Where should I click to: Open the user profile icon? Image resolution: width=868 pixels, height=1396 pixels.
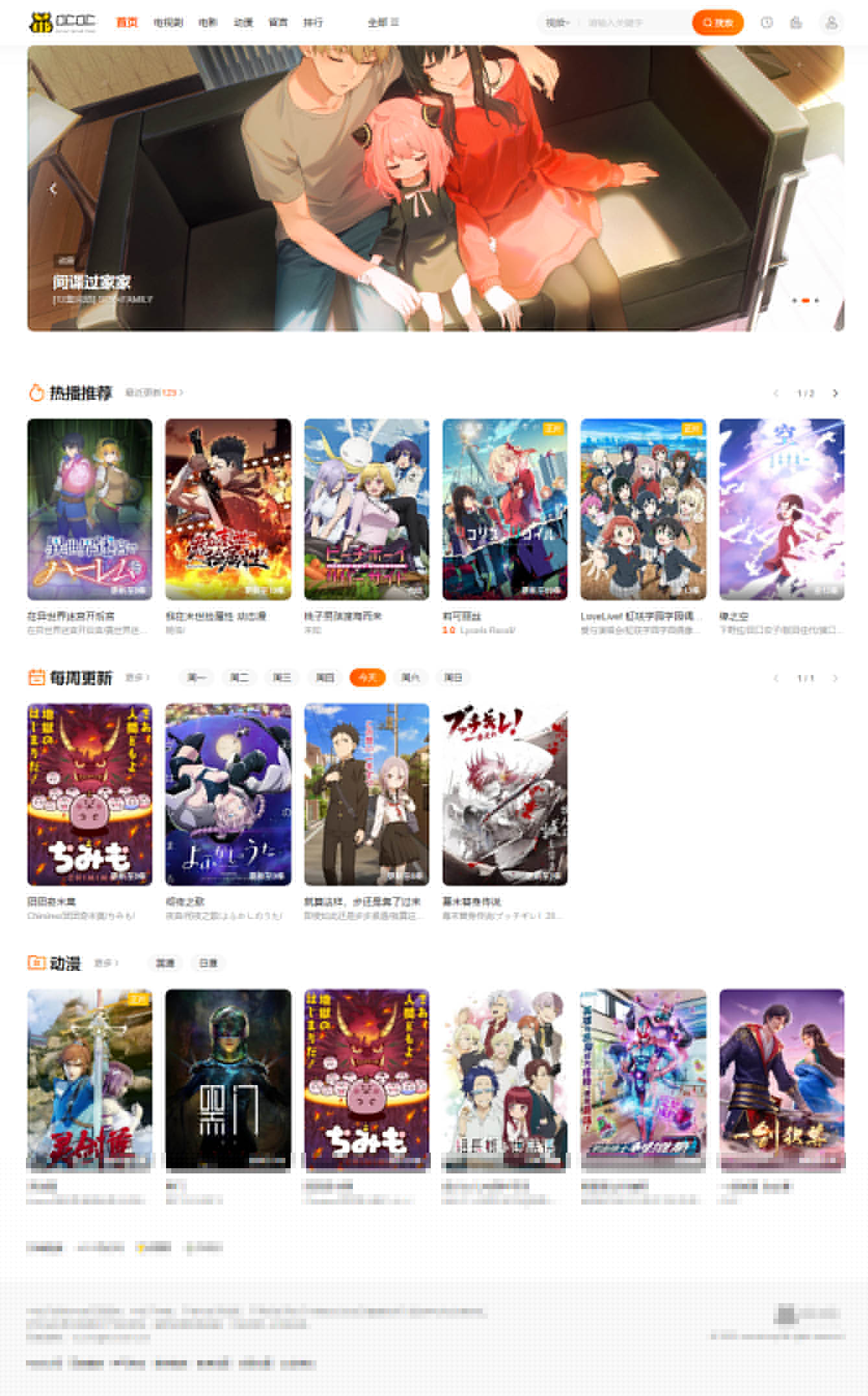point(830,23)
